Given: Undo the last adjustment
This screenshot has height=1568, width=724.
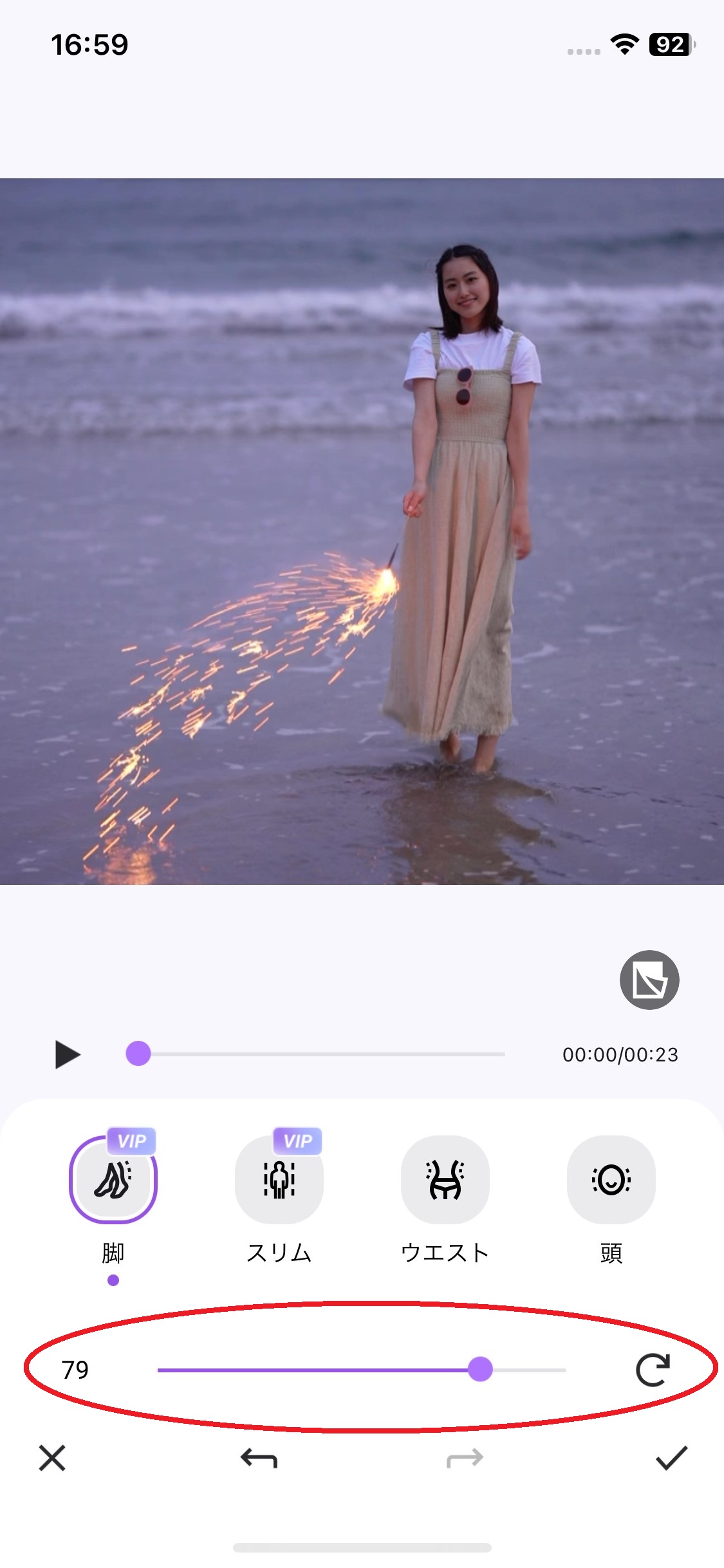Looking at the screenshot, I should point(259,1458).
